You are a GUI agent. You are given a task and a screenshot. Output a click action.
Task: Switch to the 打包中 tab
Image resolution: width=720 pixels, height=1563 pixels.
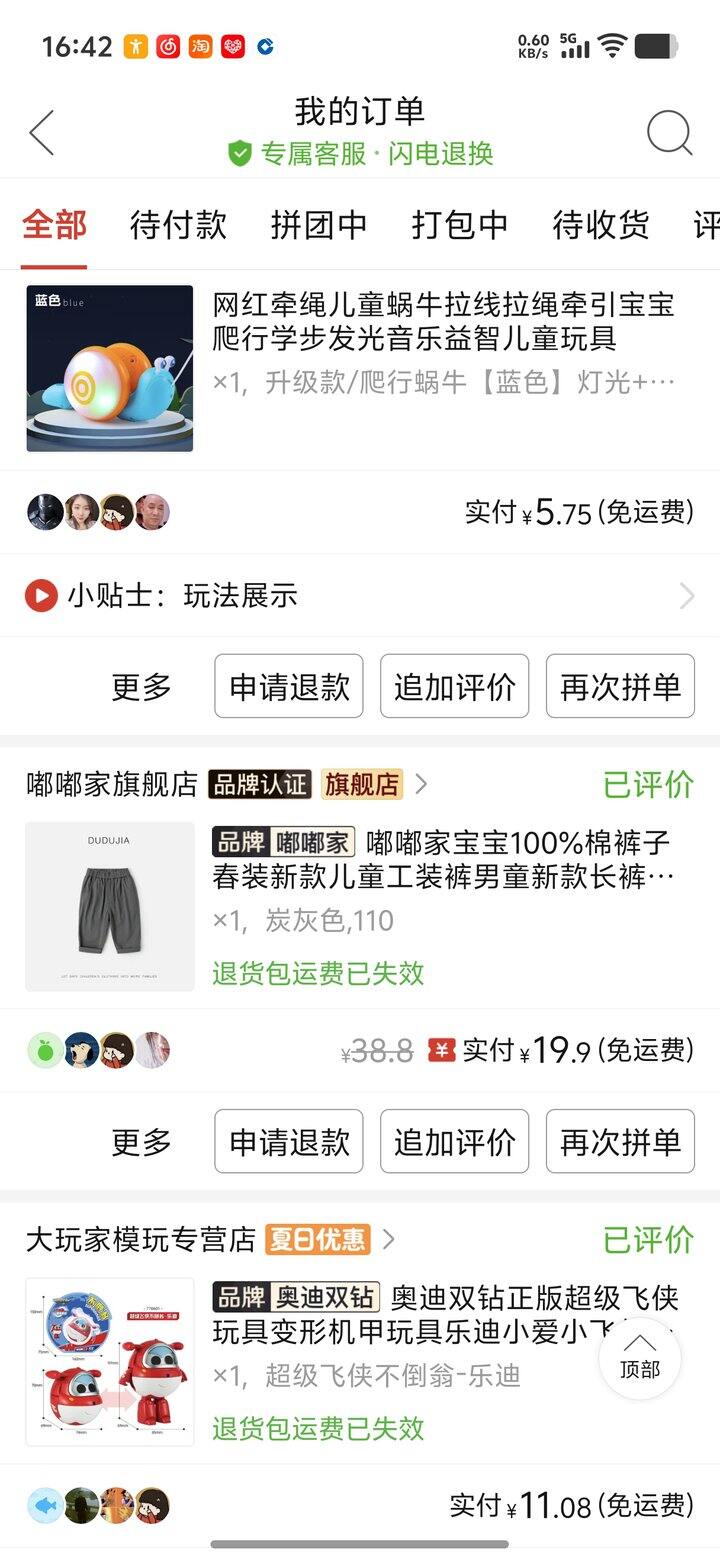(x=460, y=225)
